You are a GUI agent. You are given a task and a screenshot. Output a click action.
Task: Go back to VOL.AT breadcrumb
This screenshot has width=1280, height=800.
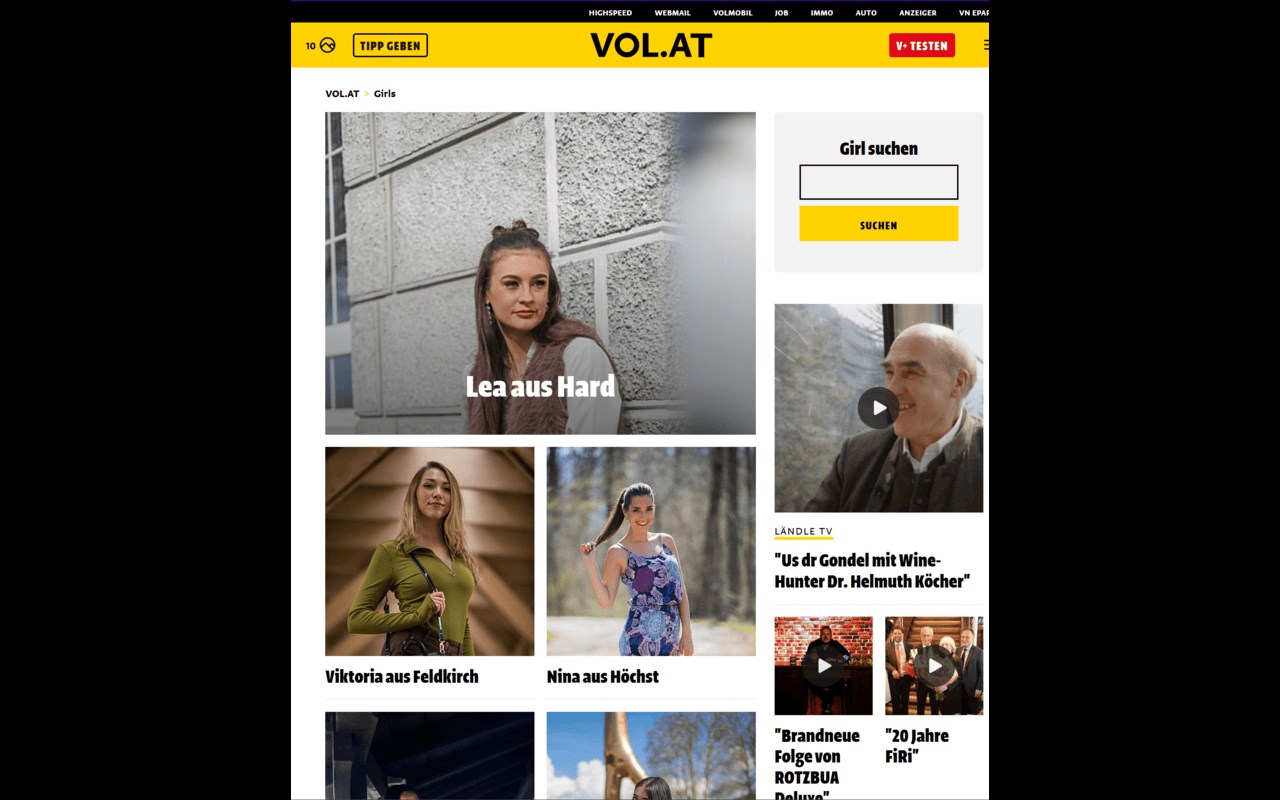point(342,94)
